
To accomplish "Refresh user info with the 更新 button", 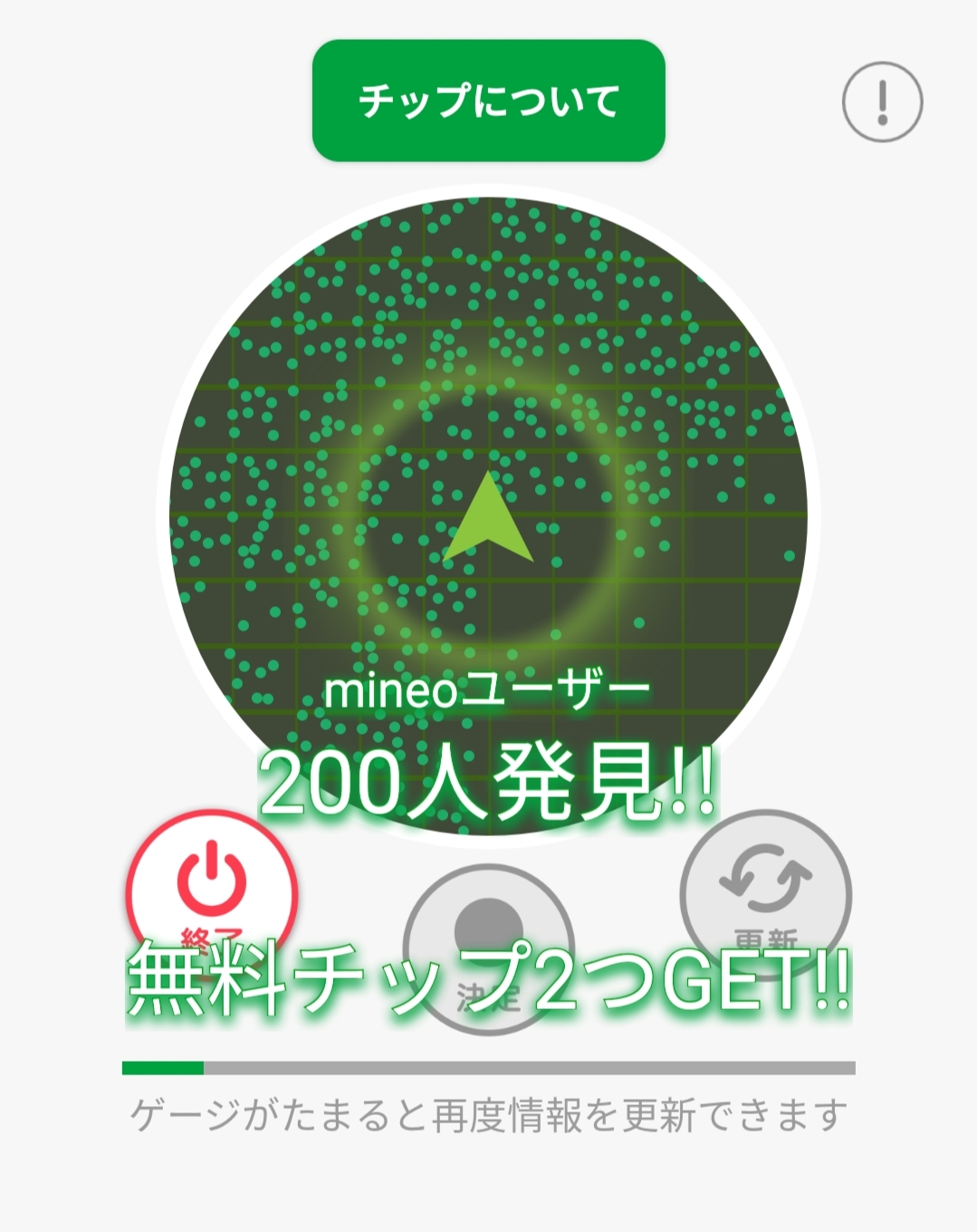I will point(765,890).
